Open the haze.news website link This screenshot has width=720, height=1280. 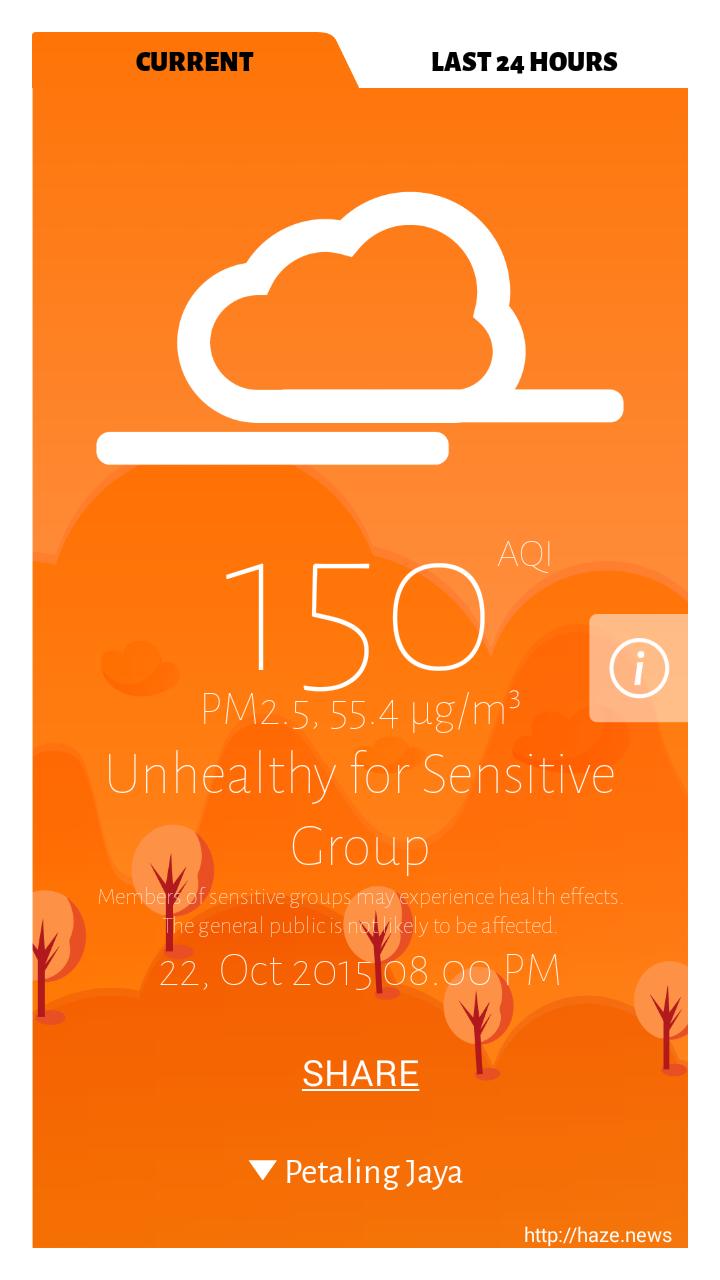[x=597, y=1235]
